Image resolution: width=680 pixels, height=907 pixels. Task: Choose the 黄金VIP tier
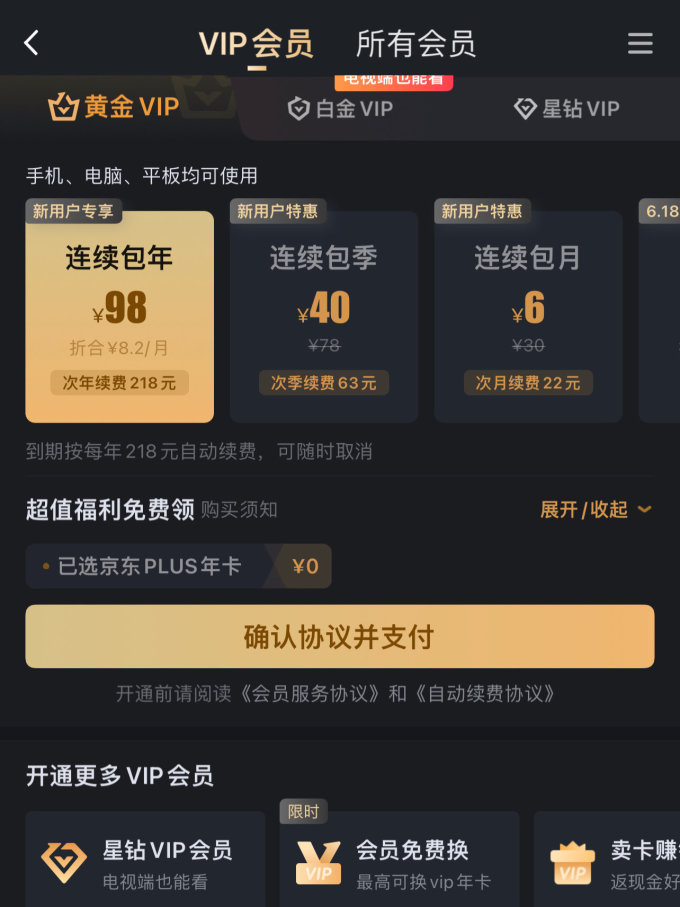(114, 107)
